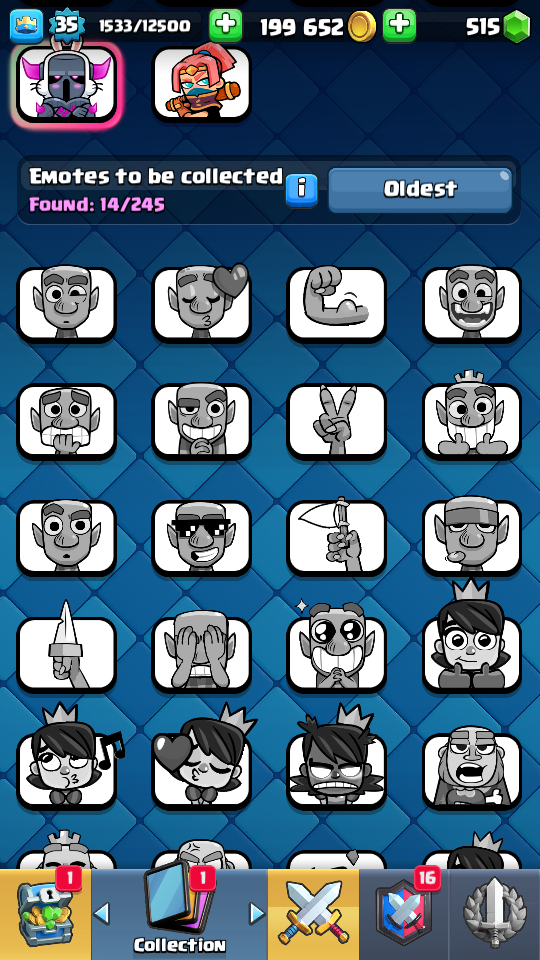Tap the left arrow beside Collection
540x960 pixels.
pos(102,913)
